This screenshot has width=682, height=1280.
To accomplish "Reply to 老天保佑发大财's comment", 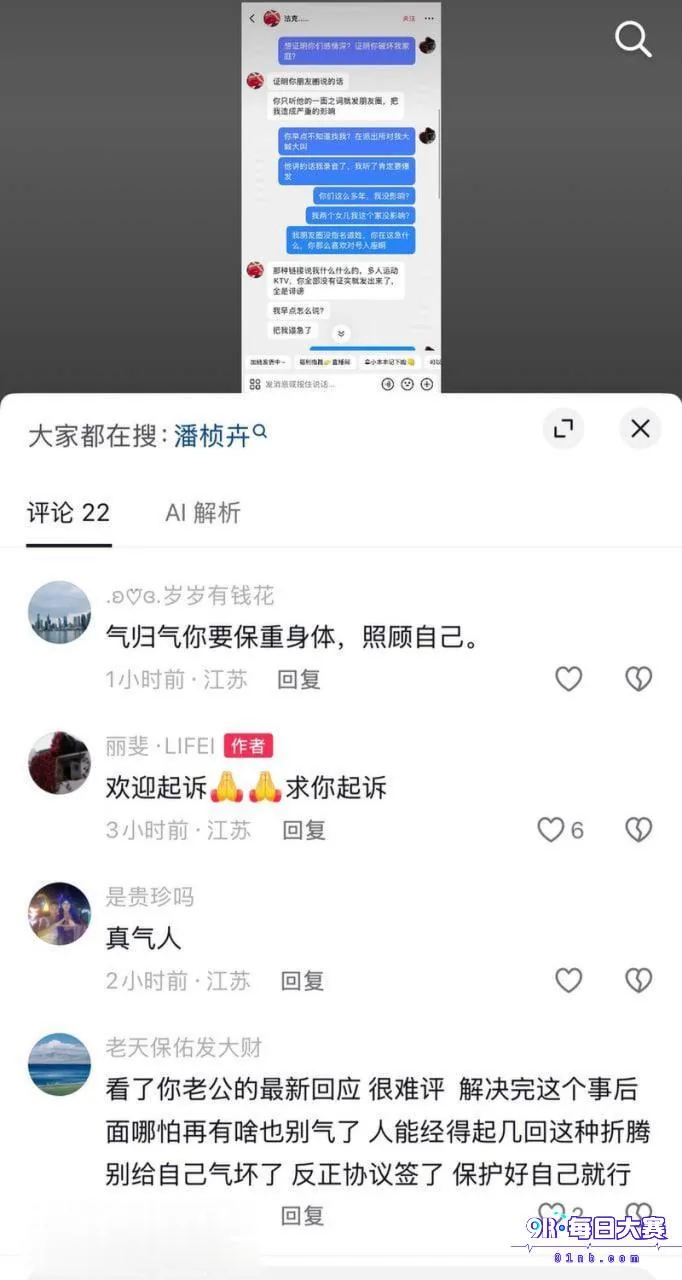I will pyautogui.click(x=303, y=1215).
